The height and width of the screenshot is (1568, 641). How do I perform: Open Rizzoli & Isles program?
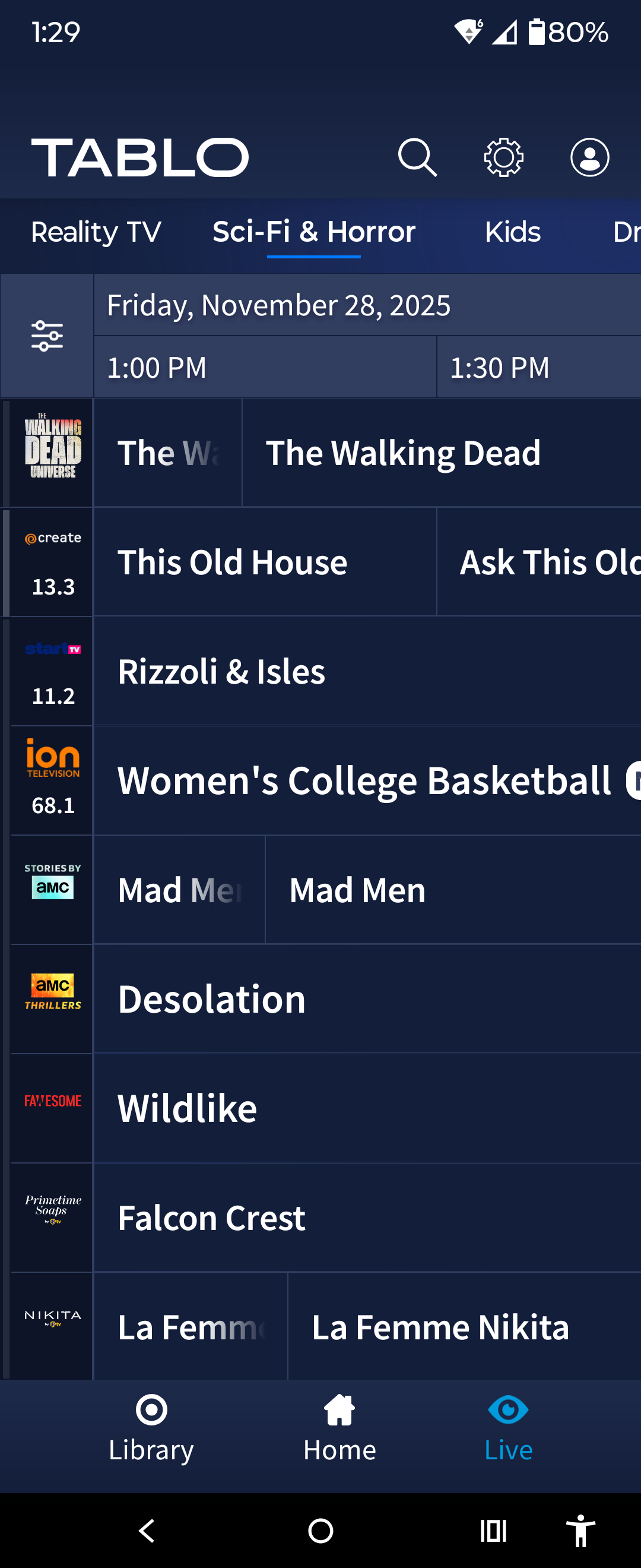pyautogui.click(x=367, y=671)
